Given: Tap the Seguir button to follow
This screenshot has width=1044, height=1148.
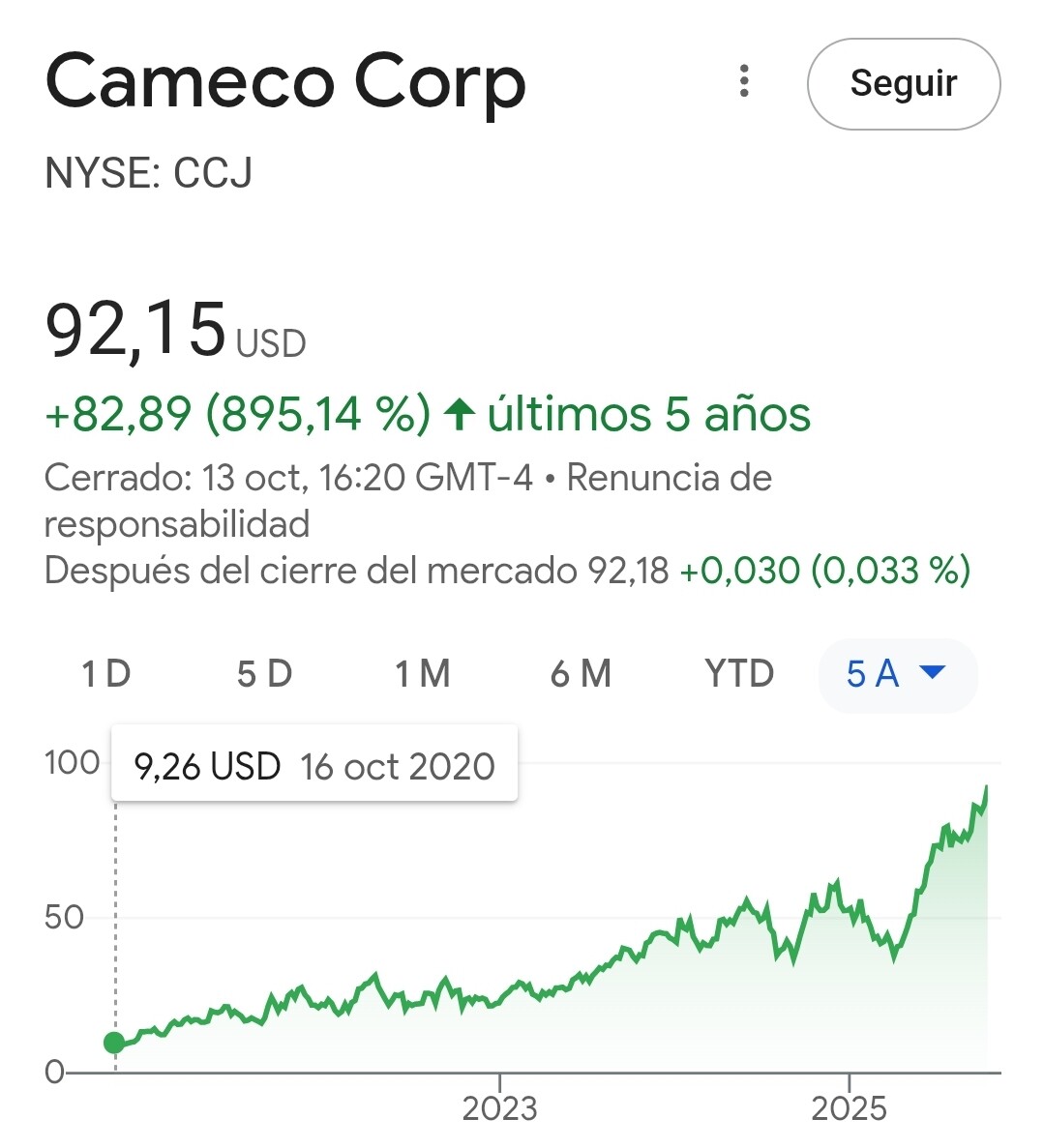Looking at the screenshot, I should coord(903,84).
